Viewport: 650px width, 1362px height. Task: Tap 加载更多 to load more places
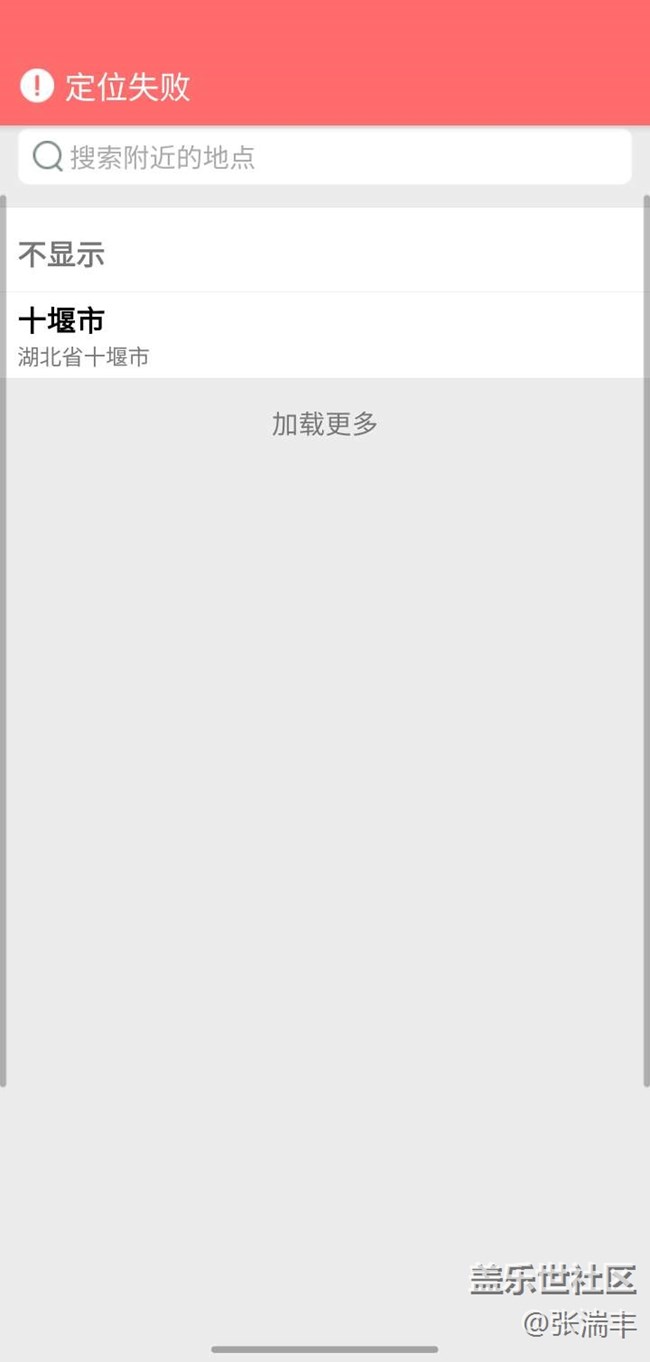click(324, 424)
